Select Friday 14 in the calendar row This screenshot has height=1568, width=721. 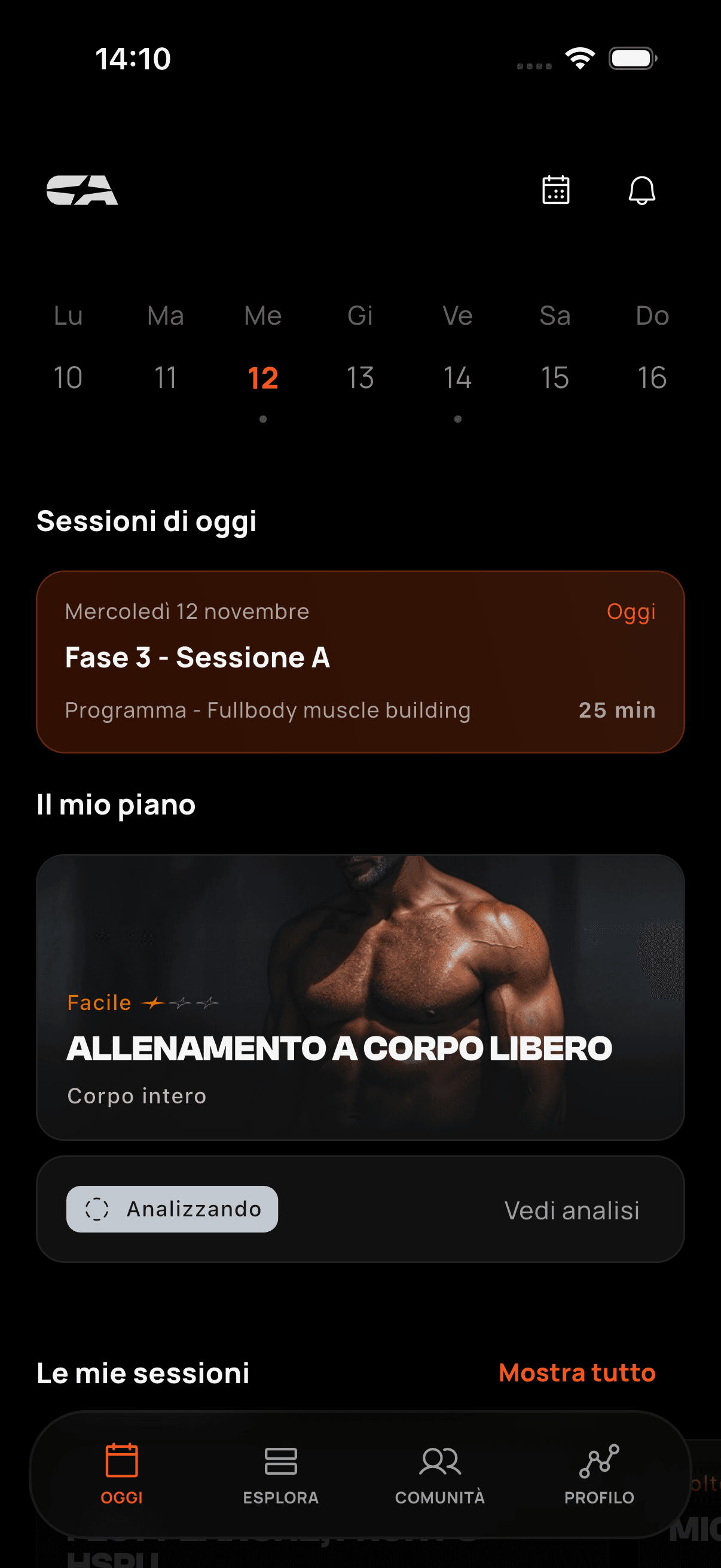coord(457,377)
